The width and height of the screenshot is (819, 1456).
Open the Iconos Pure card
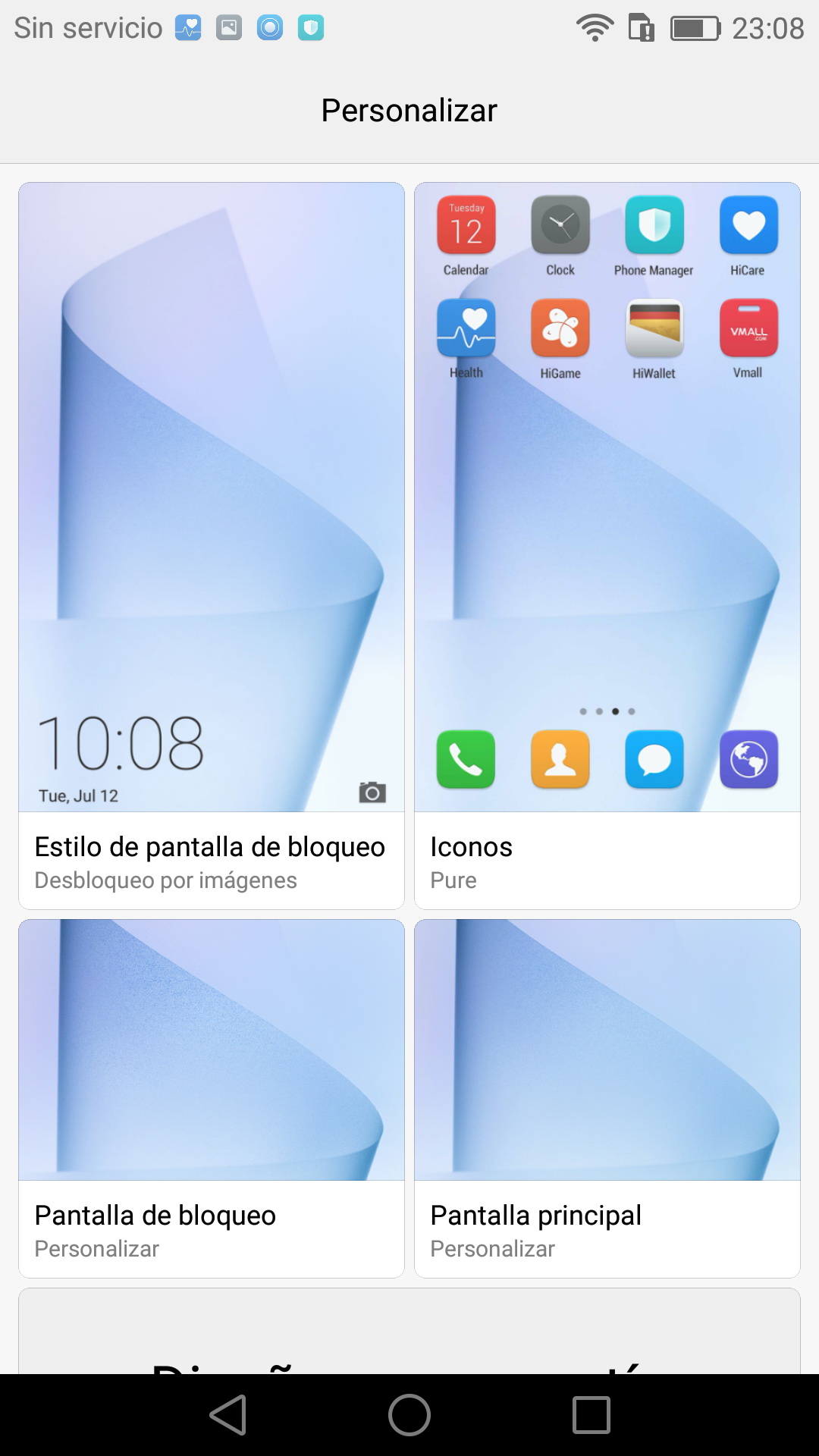coord(607,546)
